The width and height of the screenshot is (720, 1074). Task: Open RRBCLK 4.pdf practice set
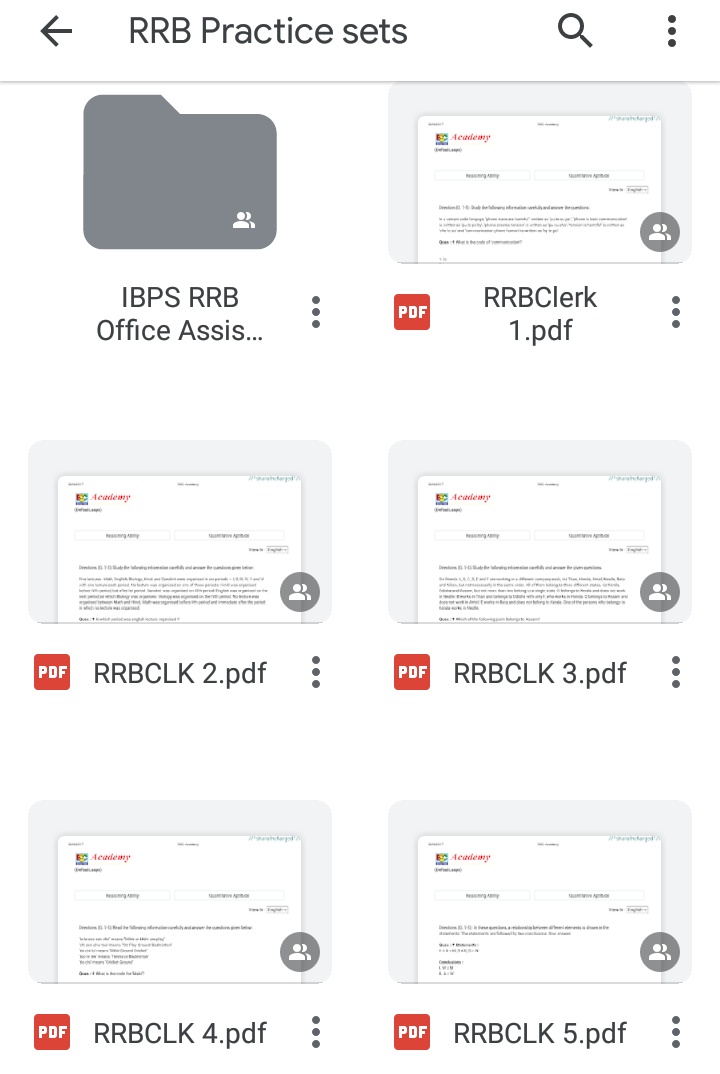pos(180,892)
